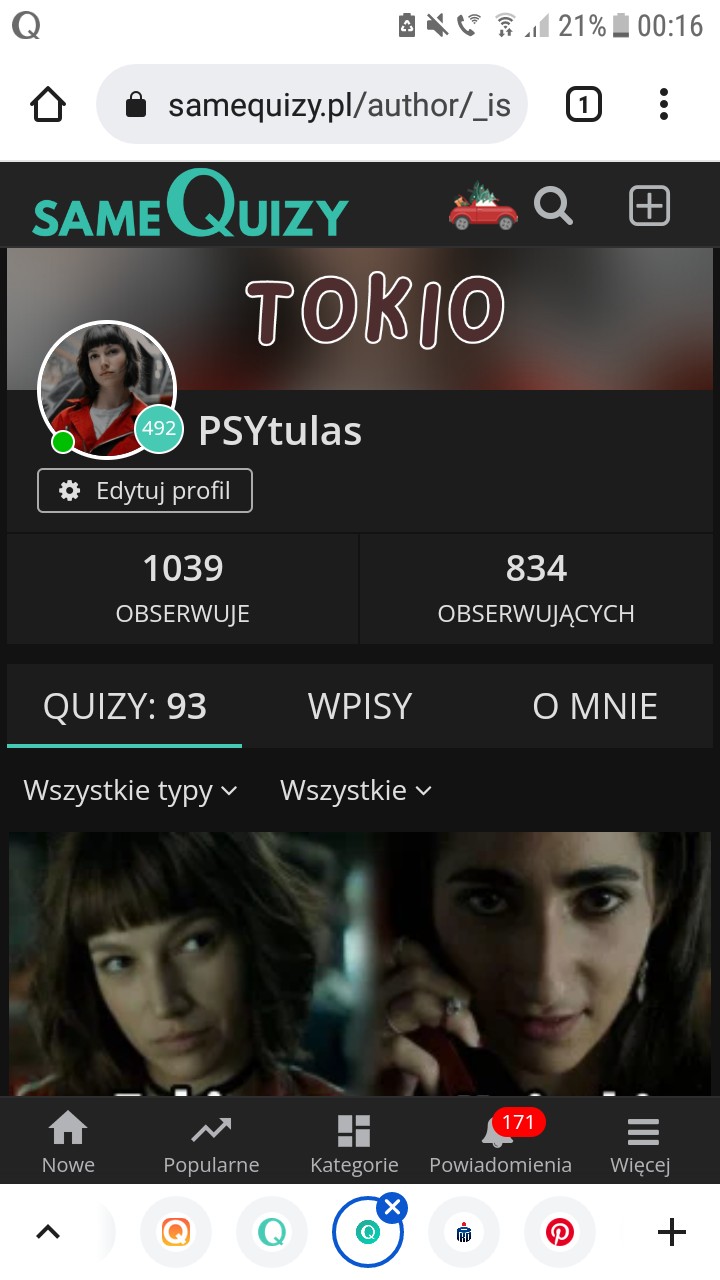
Task: Tap the browser home button
Action: (48, 105)
